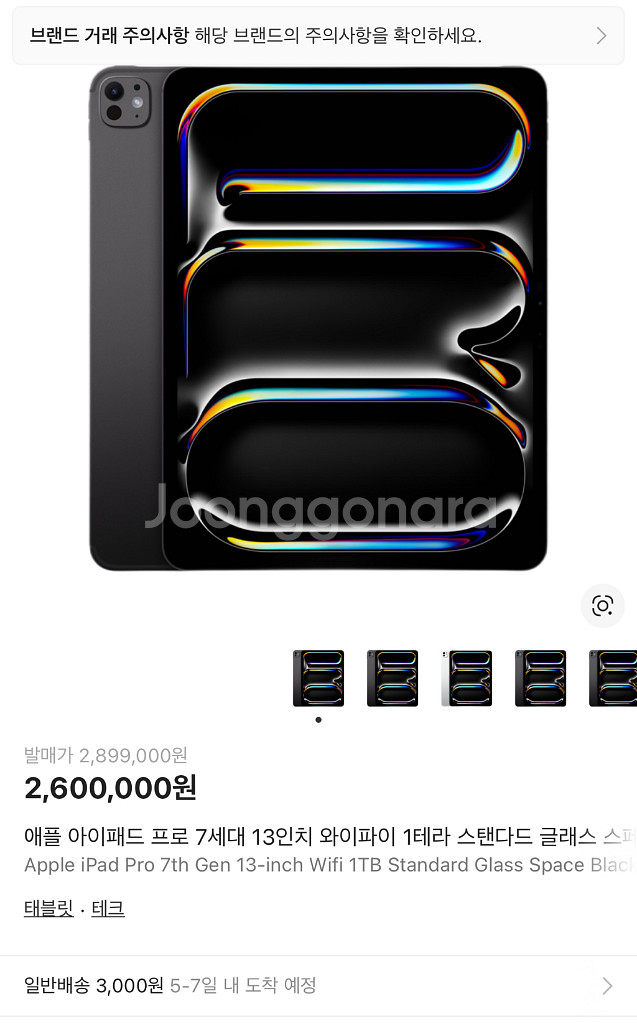Select the fourth product thumbnail
The width and height of the screenshot is (637, 1024).
click(540, 678)
